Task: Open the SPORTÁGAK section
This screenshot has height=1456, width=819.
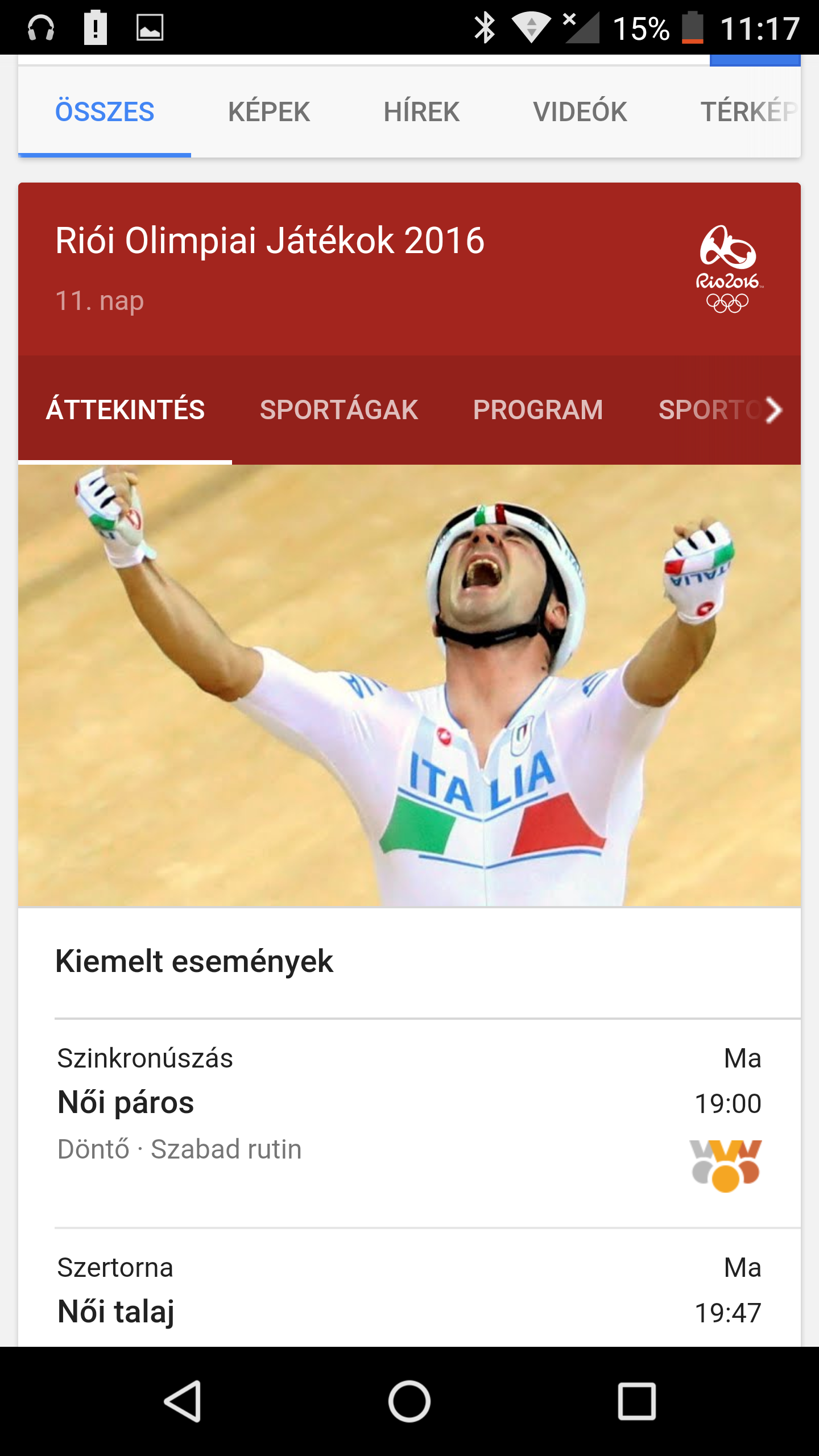Action: [x=339, y=410]
